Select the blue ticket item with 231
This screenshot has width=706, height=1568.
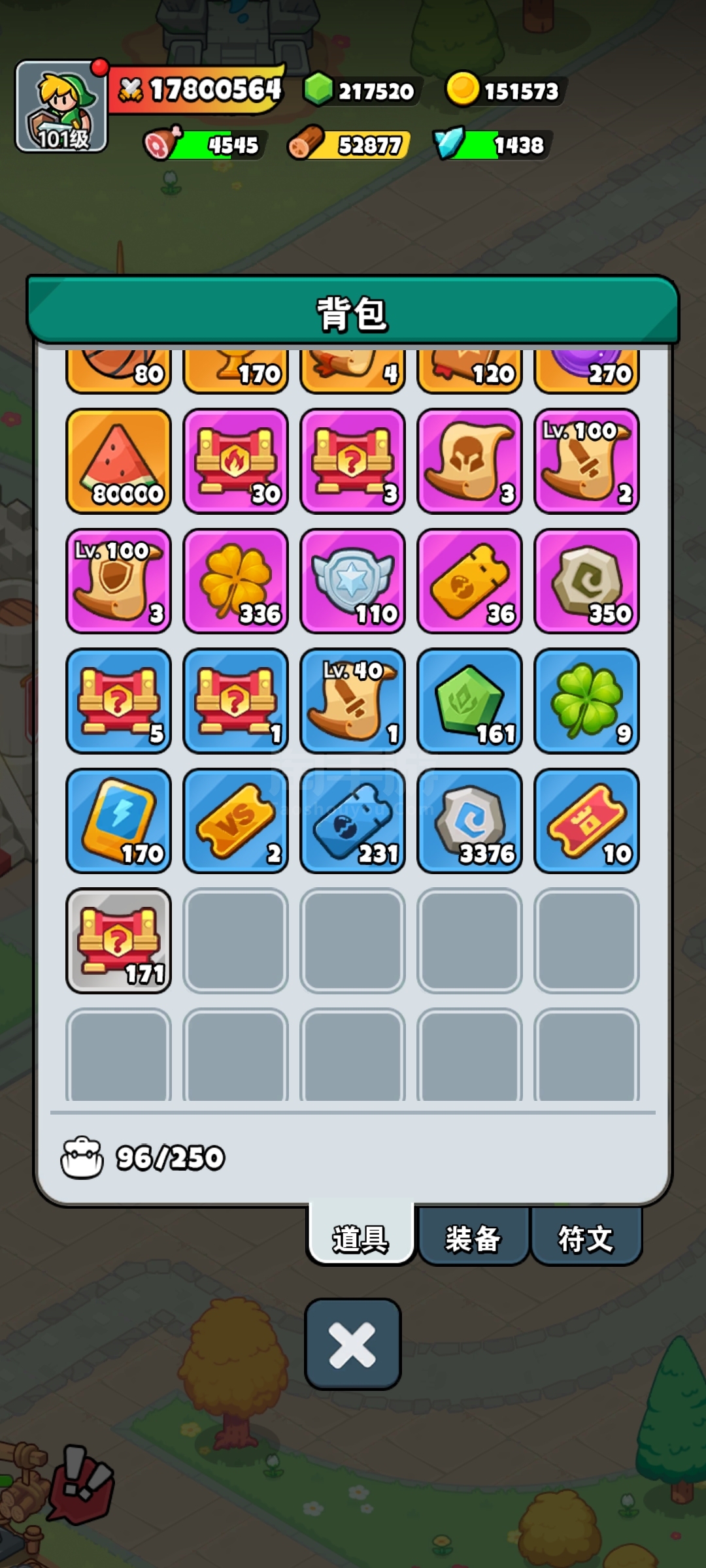[x=352, y=821]
